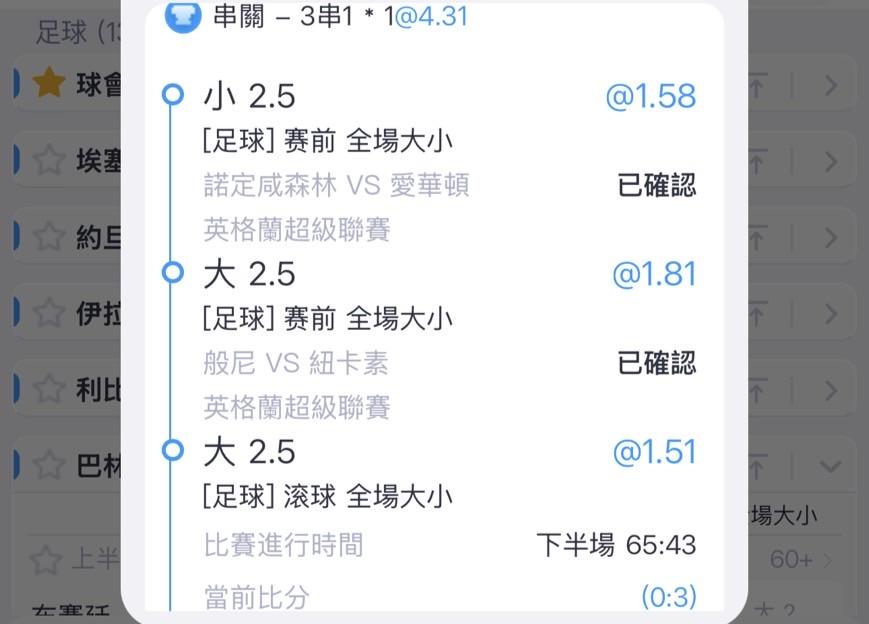869x624 pixels.
Task: Favorite the 巴林 league row star
Action: (x=49, y=465)
